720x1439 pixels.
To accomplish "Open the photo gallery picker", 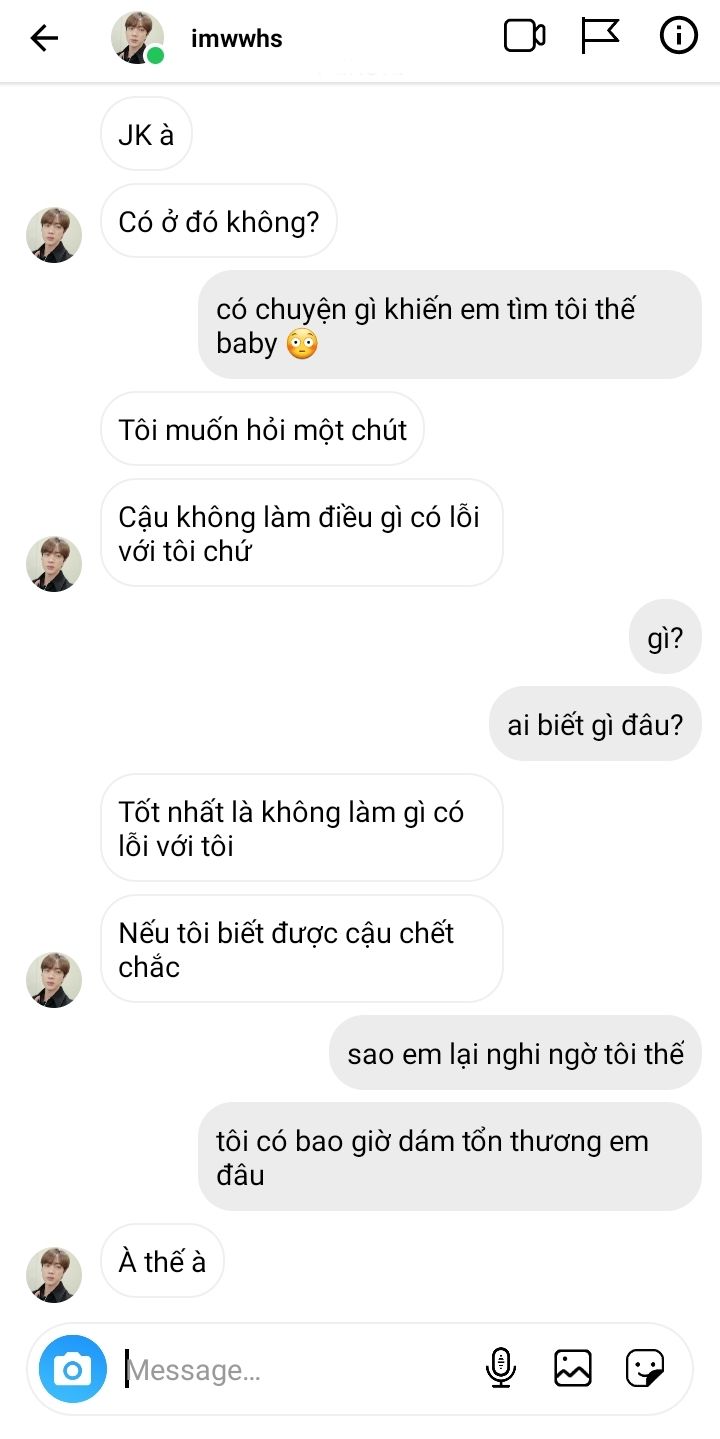I will click(573, 1368).
